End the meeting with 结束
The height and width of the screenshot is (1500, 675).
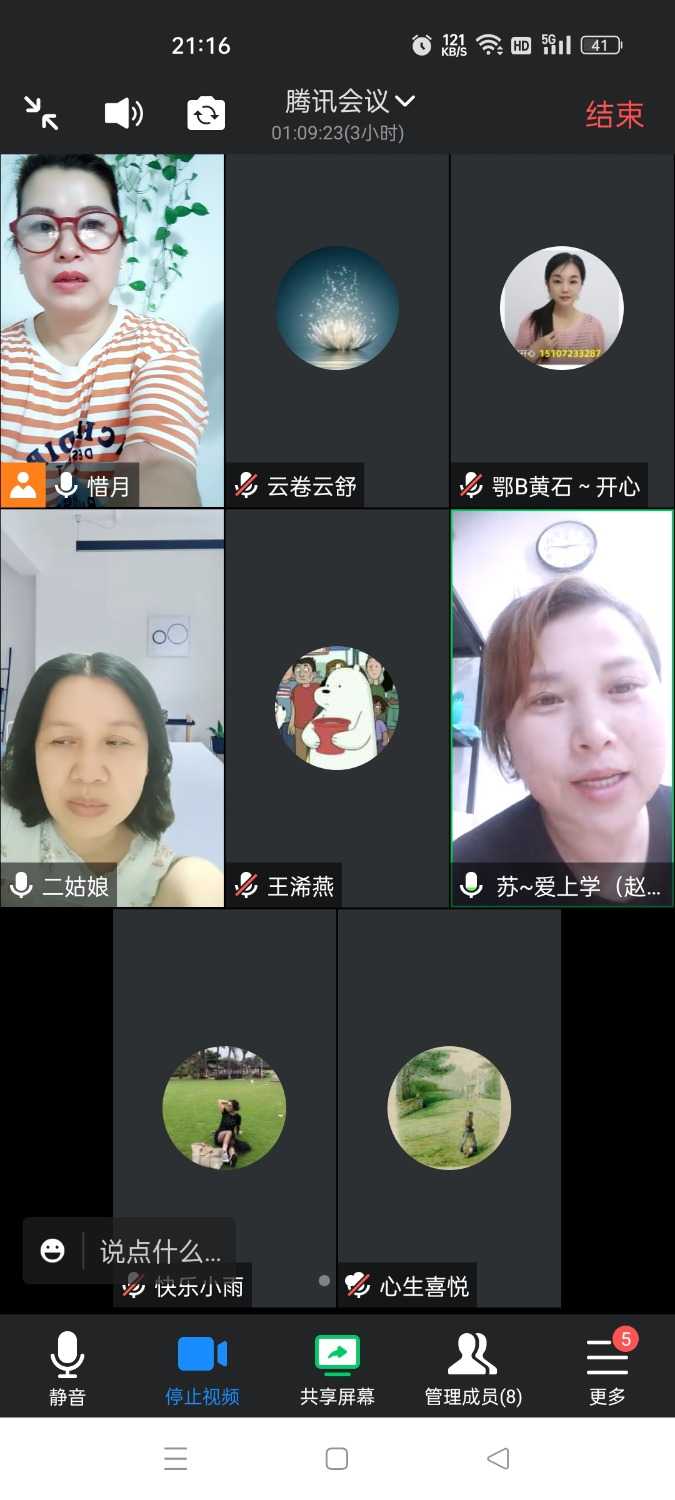click(x=614, y=114)
